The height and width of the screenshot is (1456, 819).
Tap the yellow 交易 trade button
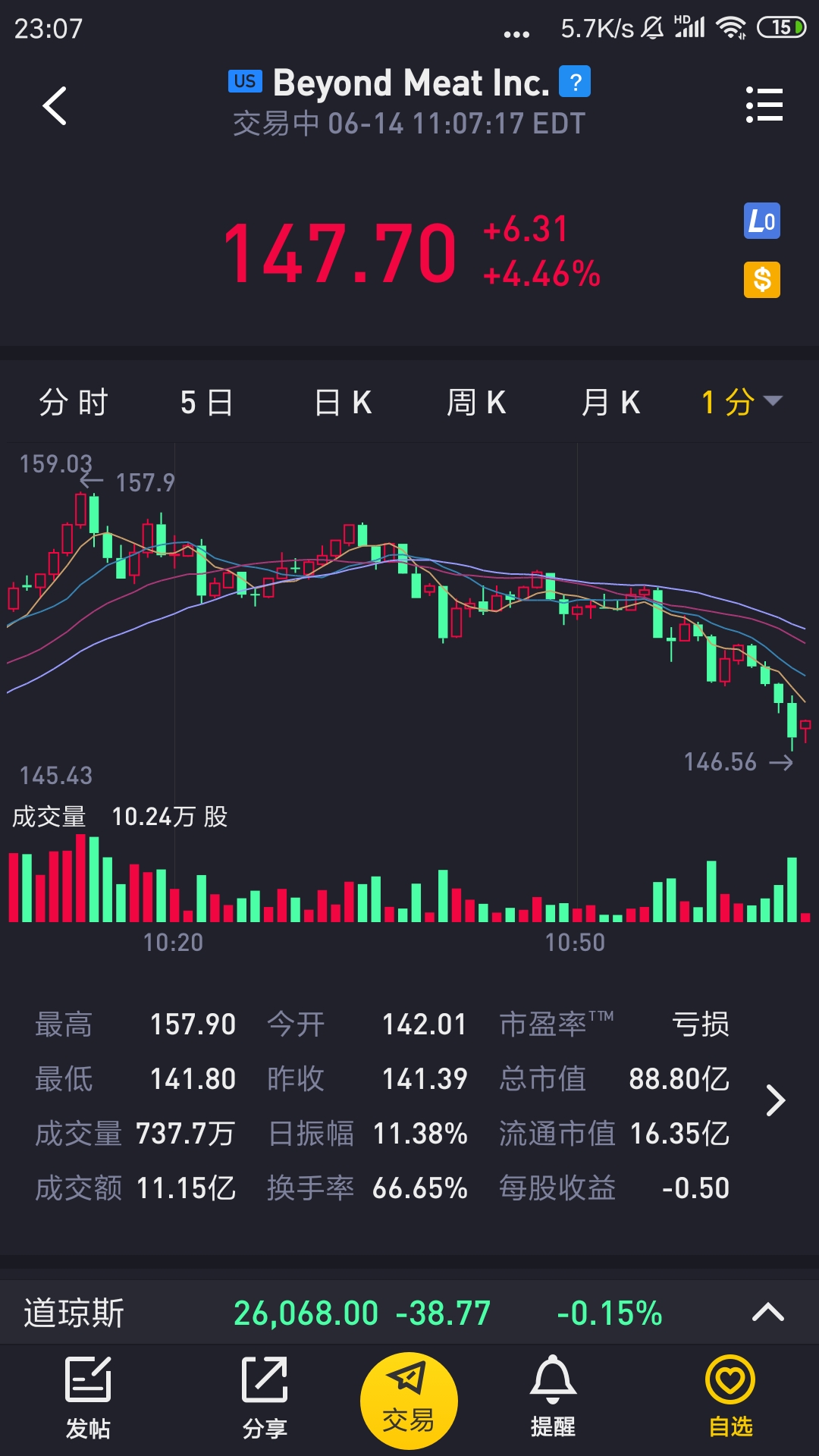tap(409, 1401)
